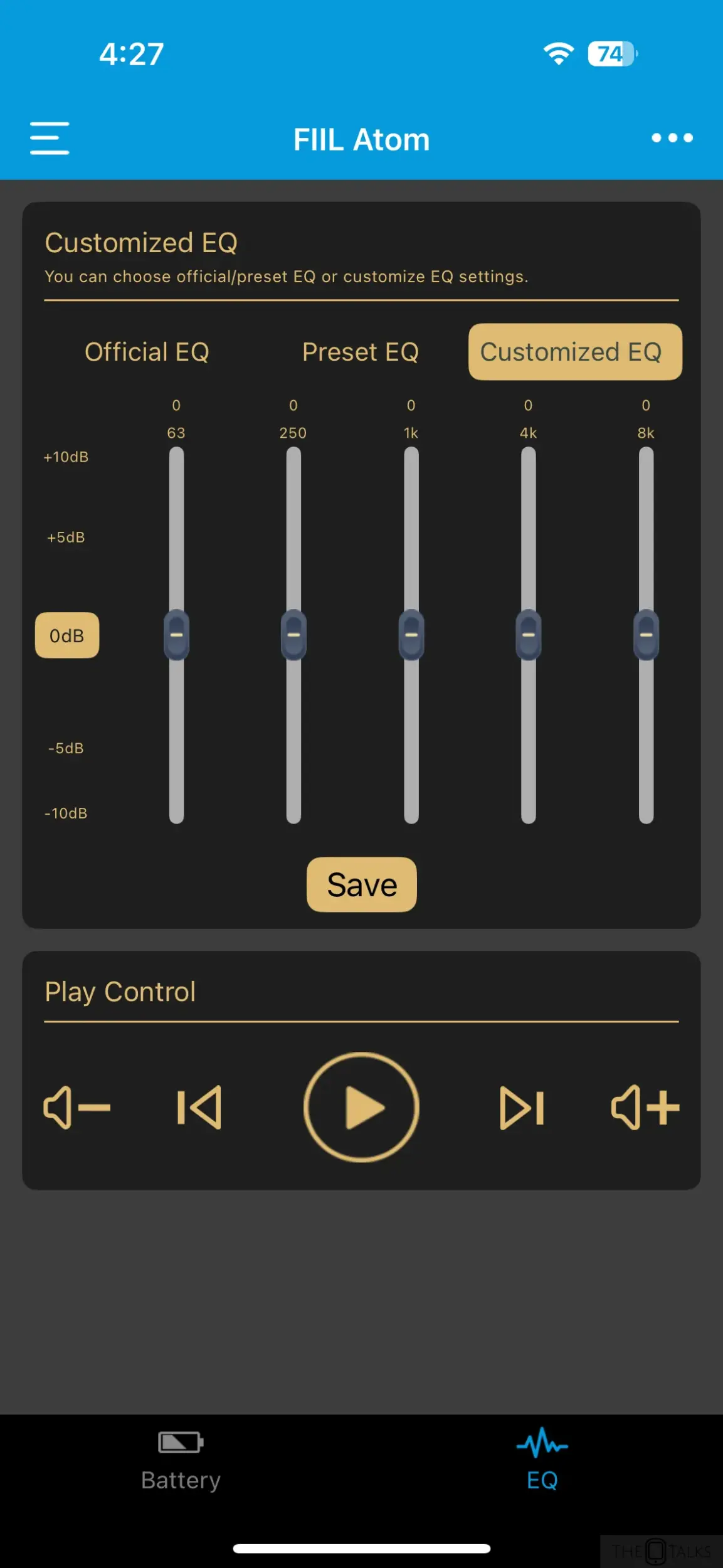Tap the 8k slider handle
723x1568 pixels.
click(646, 635)
